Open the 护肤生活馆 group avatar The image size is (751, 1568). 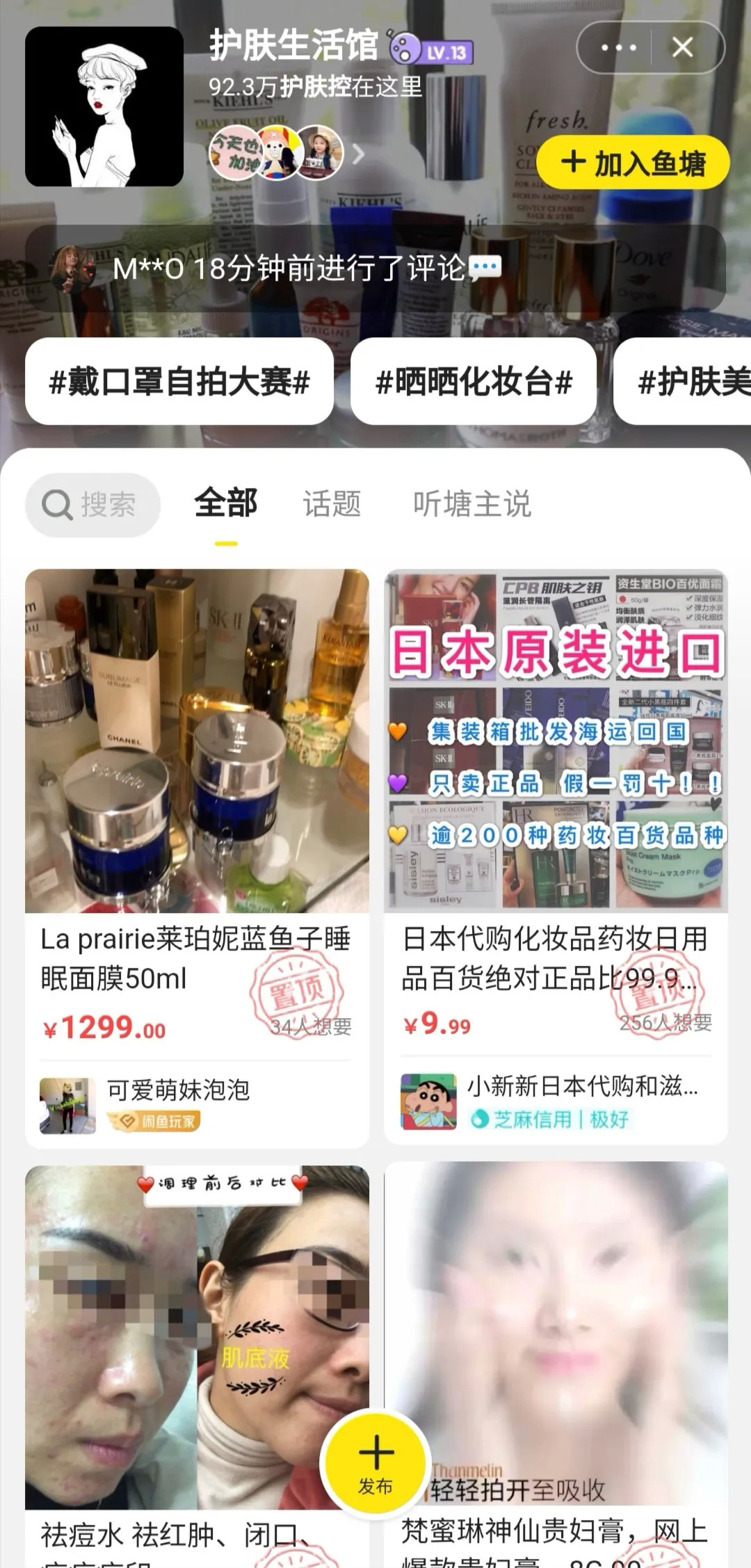coord(104,106)
